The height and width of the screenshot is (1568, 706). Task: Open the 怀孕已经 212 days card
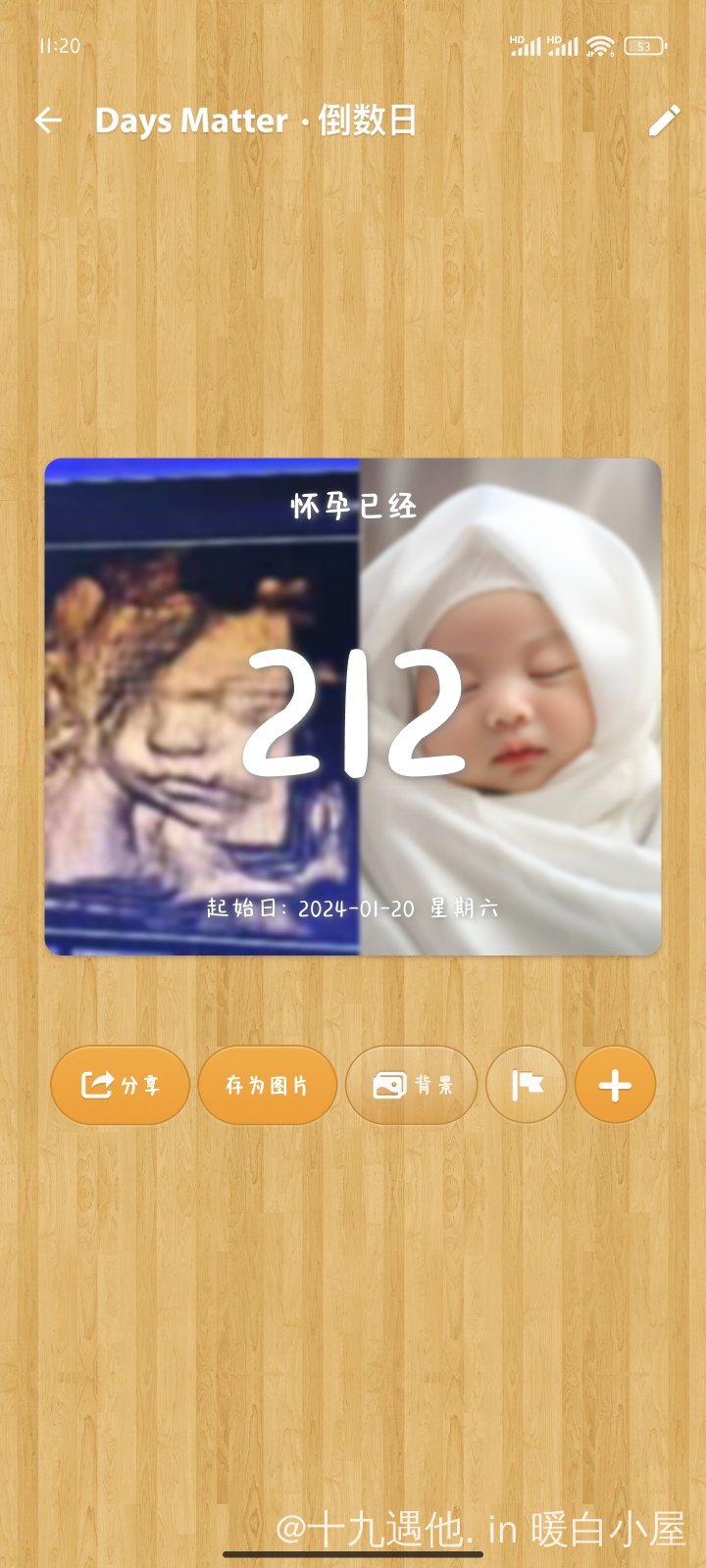[353, 707]
